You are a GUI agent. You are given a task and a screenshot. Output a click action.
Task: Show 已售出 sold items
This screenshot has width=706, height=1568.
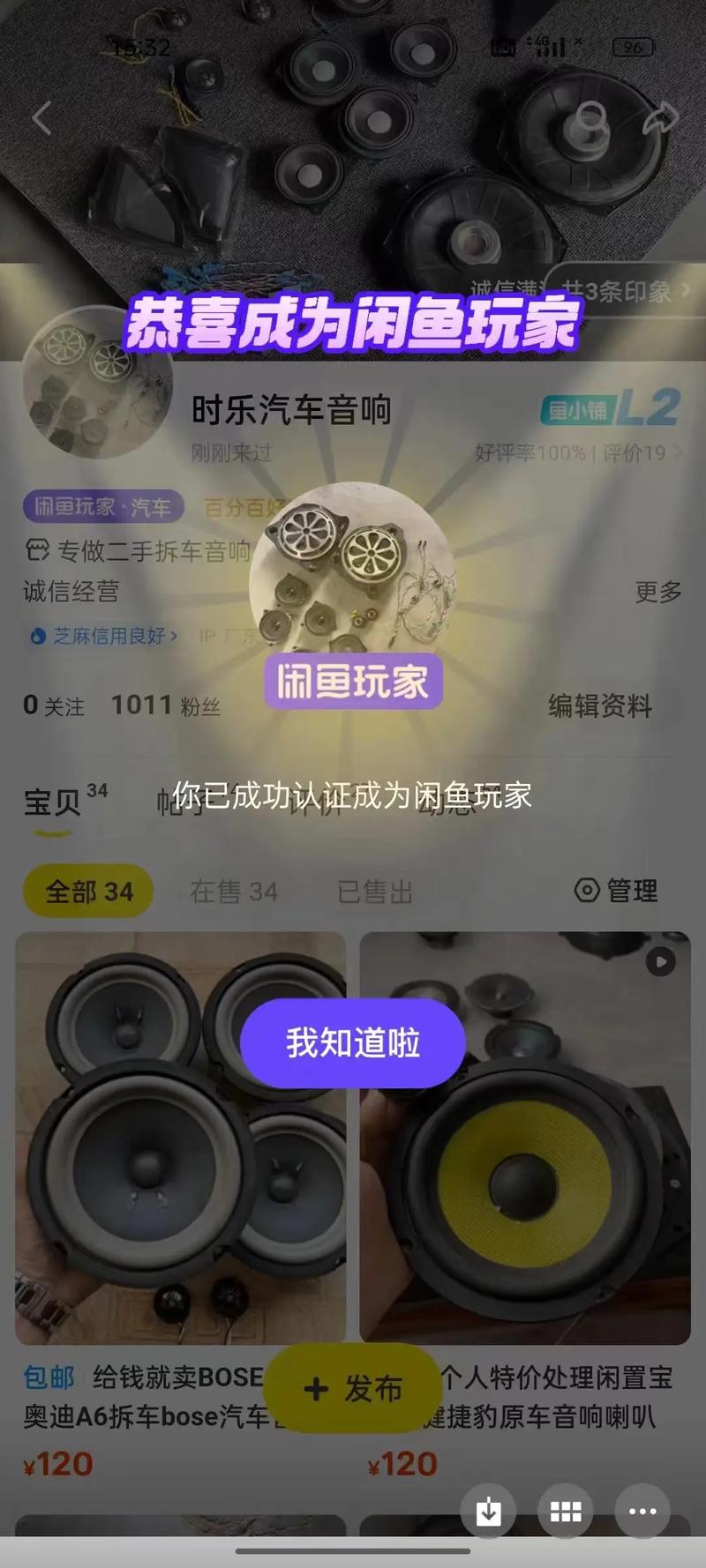(375, 892)
